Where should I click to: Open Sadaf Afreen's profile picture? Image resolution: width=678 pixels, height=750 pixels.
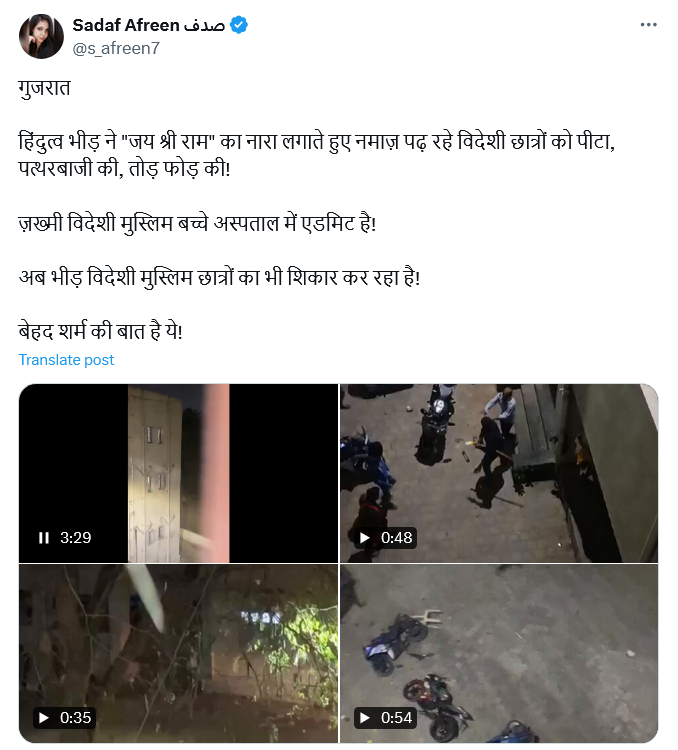39,36
